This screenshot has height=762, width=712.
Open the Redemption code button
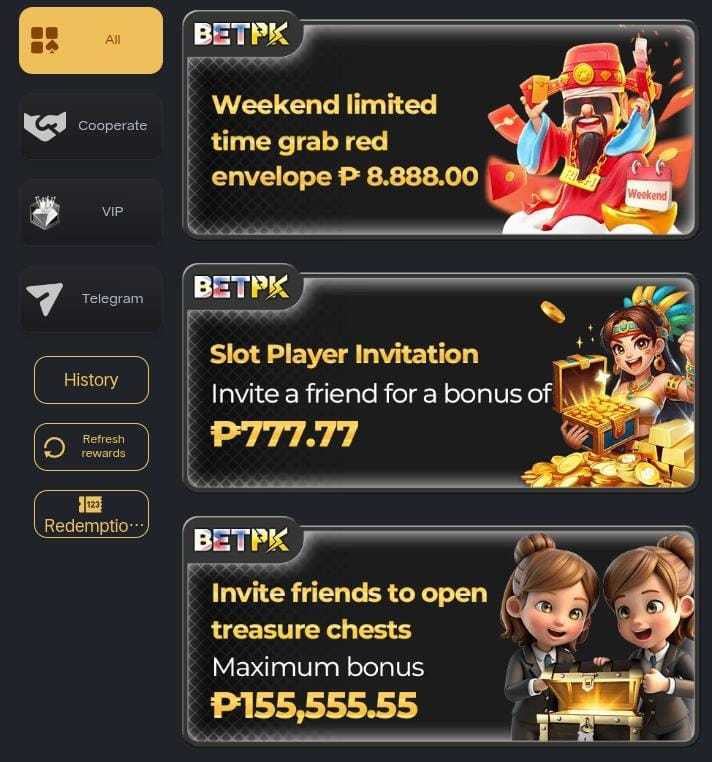[x=91, y=514]
